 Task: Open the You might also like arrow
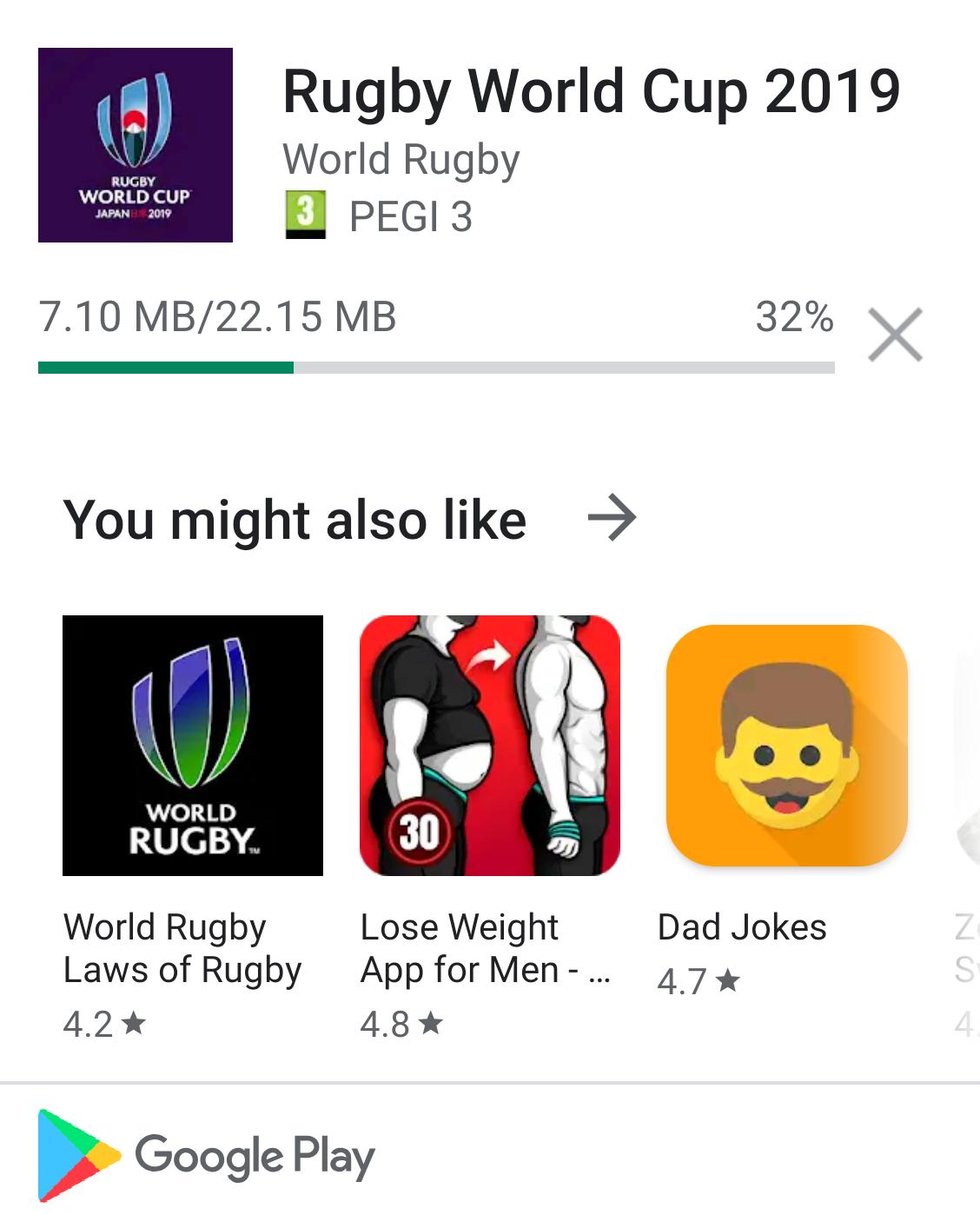612,519
